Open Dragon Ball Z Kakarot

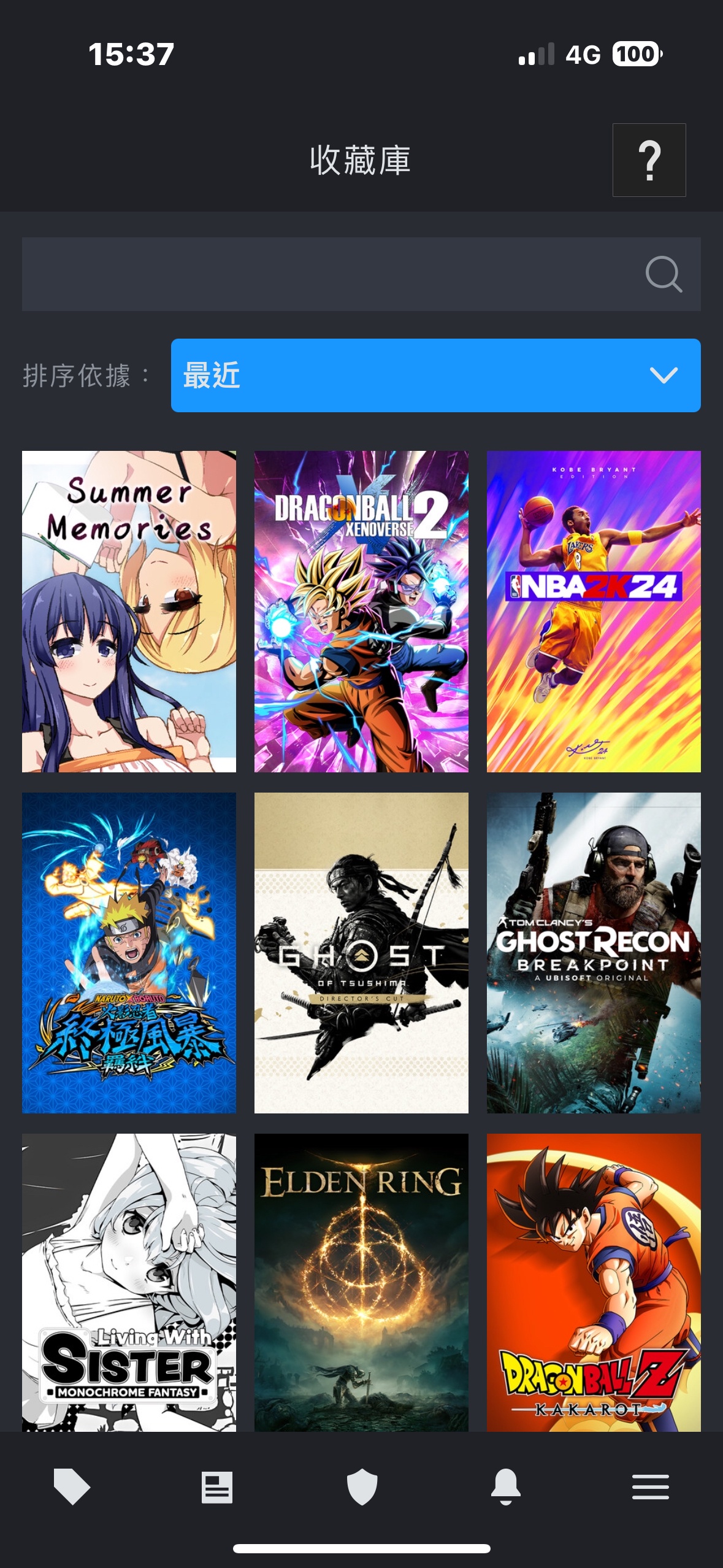[x=594, y=1282]
